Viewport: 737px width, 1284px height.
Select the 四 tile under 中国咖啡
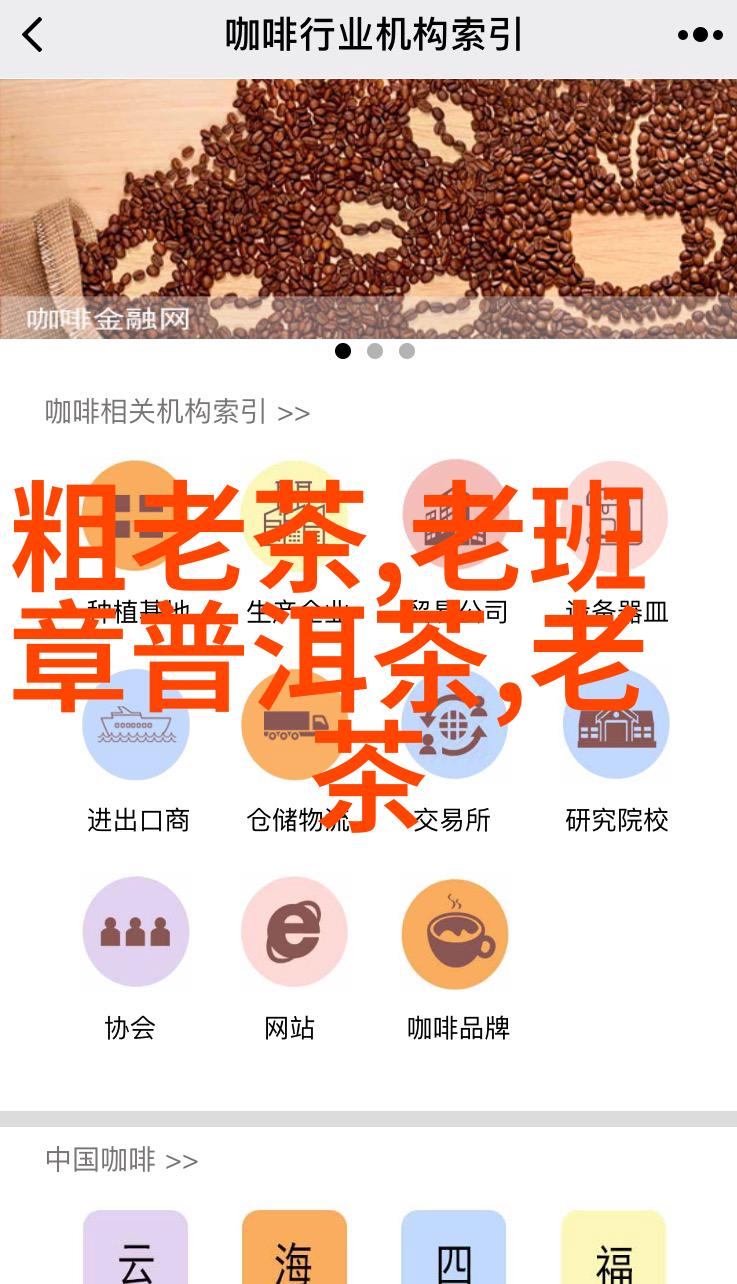[455, 1248]
